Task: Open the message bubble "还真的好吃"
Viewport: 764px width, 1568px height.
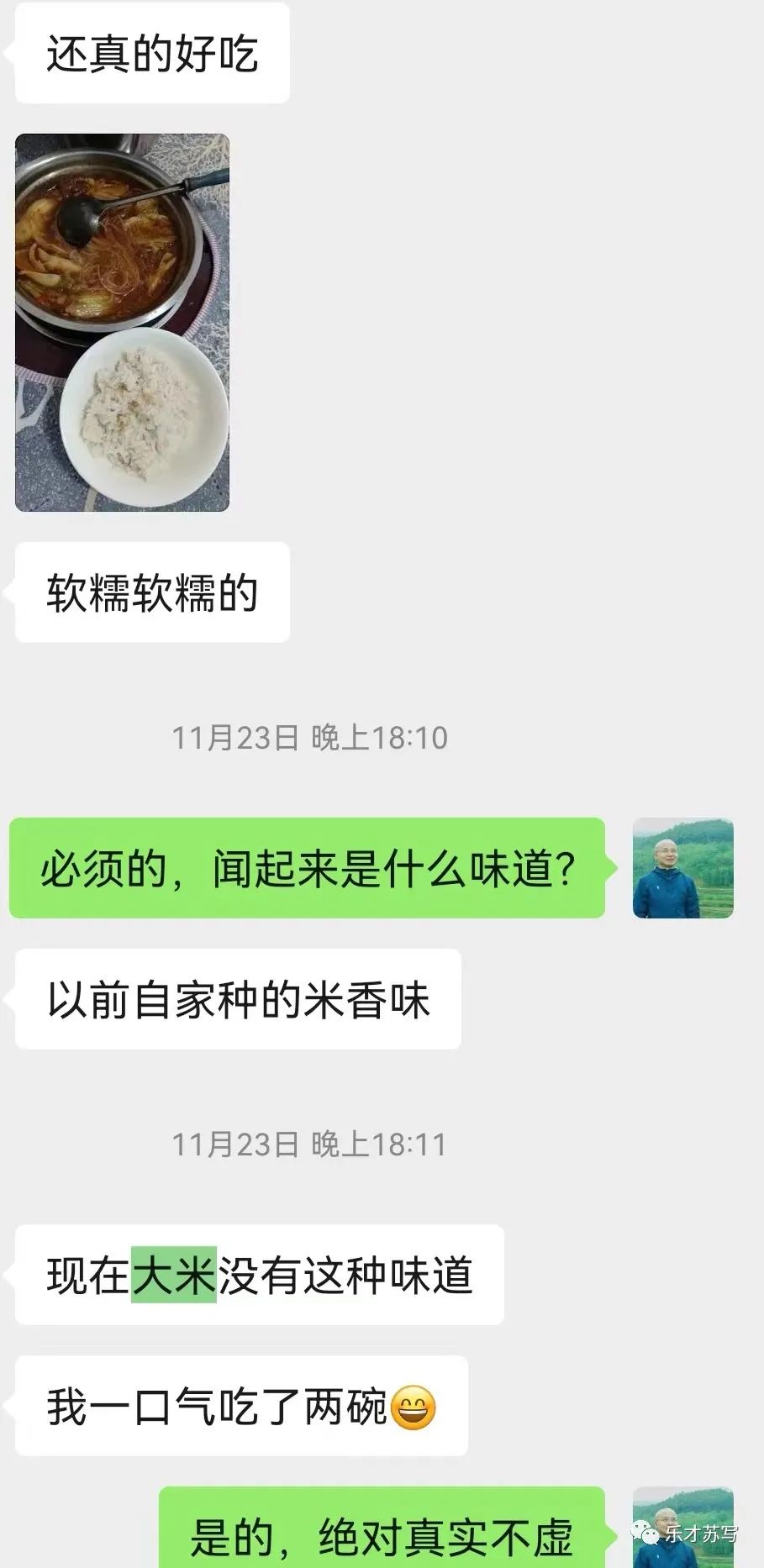Action: [x=150, y=51]
